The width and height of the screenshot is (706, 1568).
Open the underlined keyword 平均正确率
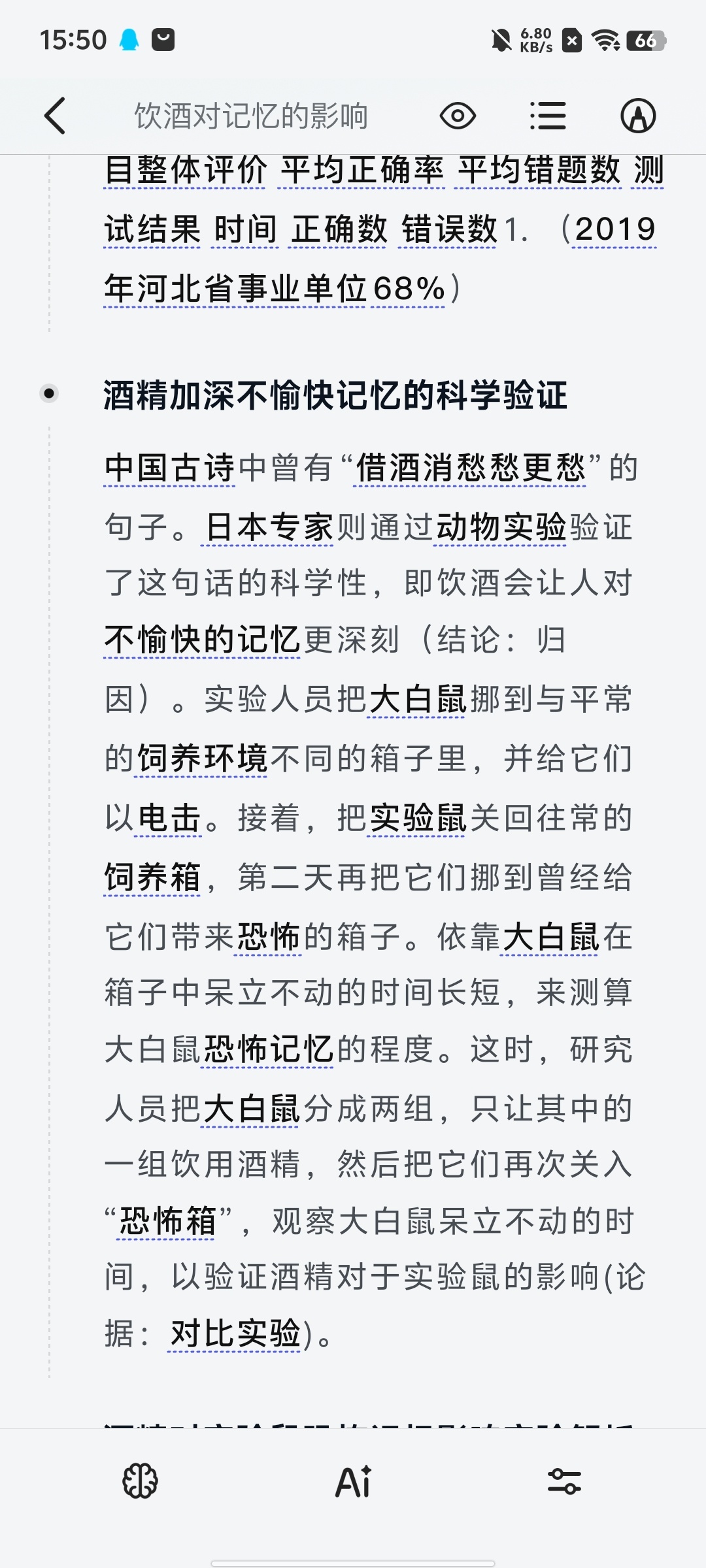pos(361,171)
